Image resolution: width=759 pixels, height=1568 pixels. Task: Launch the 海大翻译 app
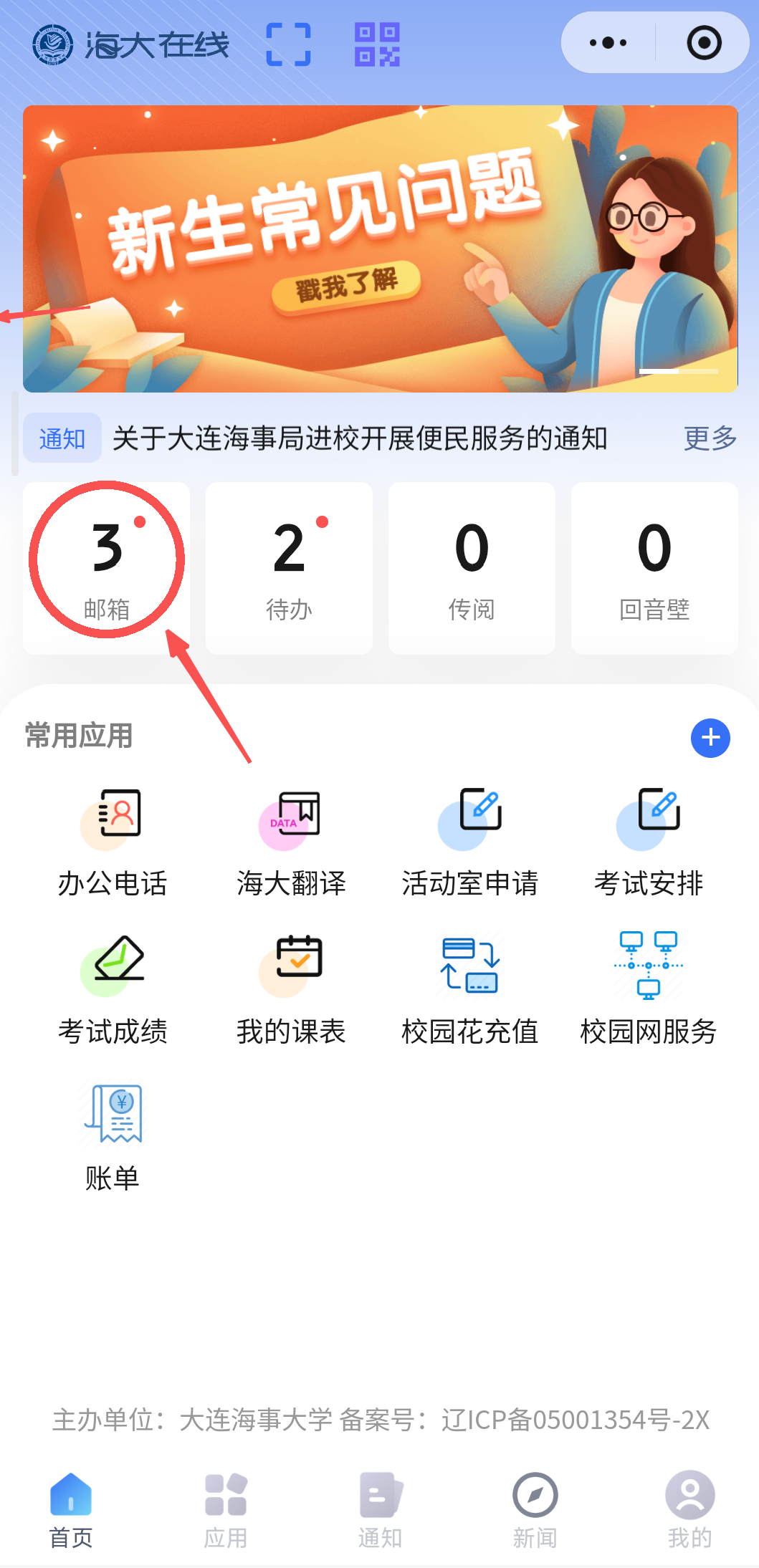pos(291,842)
